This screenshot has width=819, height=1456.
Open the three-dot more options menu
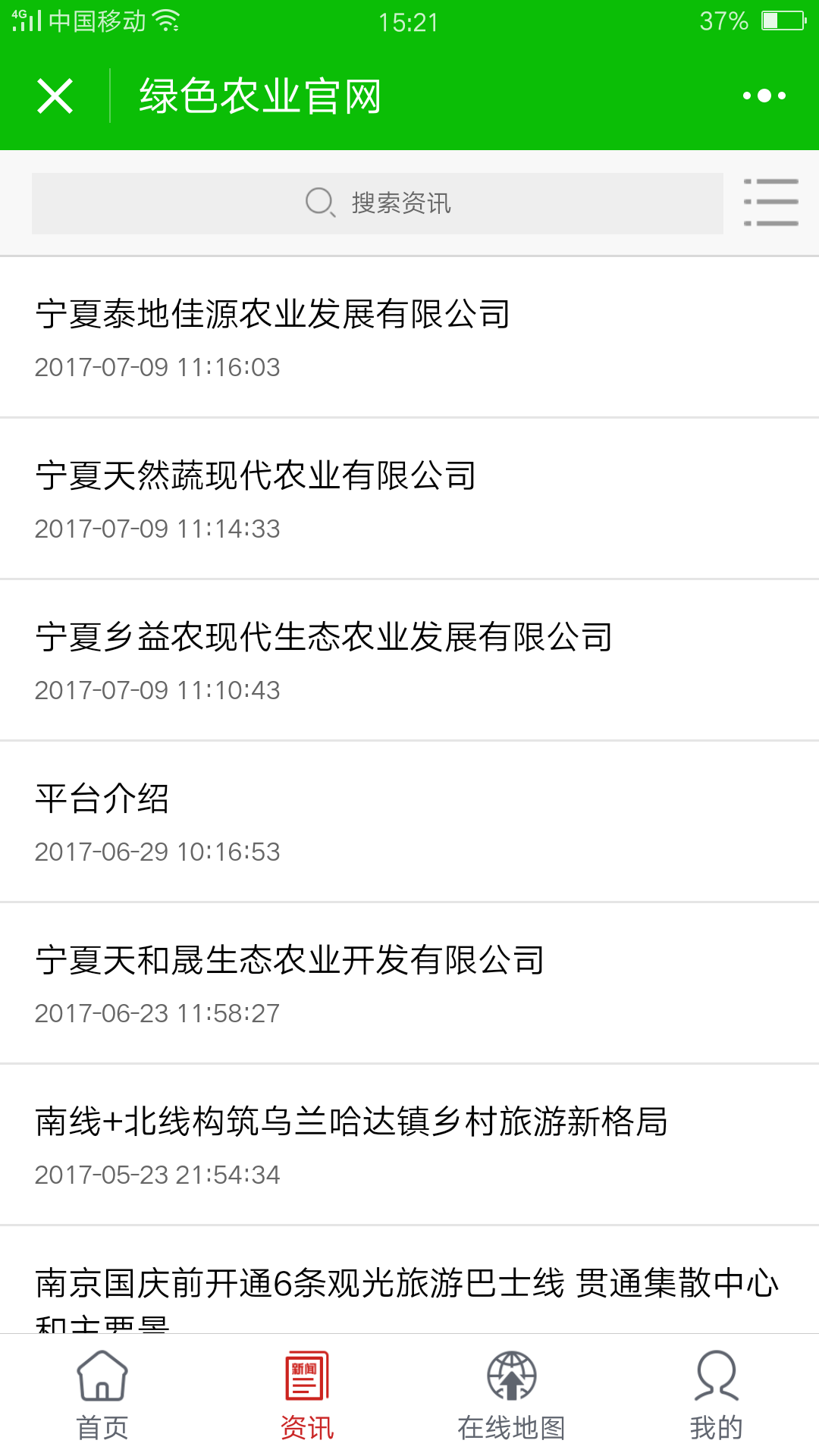tap(764, 96)
